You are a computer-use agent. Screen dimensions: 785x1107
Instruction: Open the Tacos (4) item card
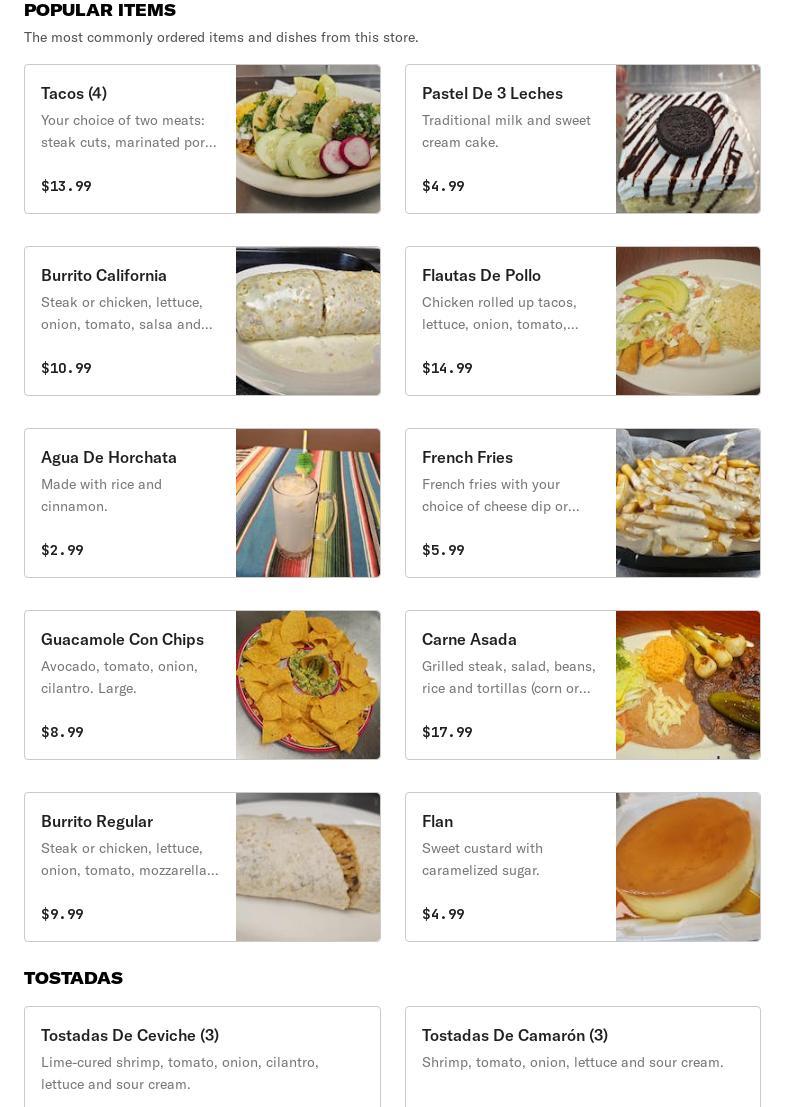[202, 139]
